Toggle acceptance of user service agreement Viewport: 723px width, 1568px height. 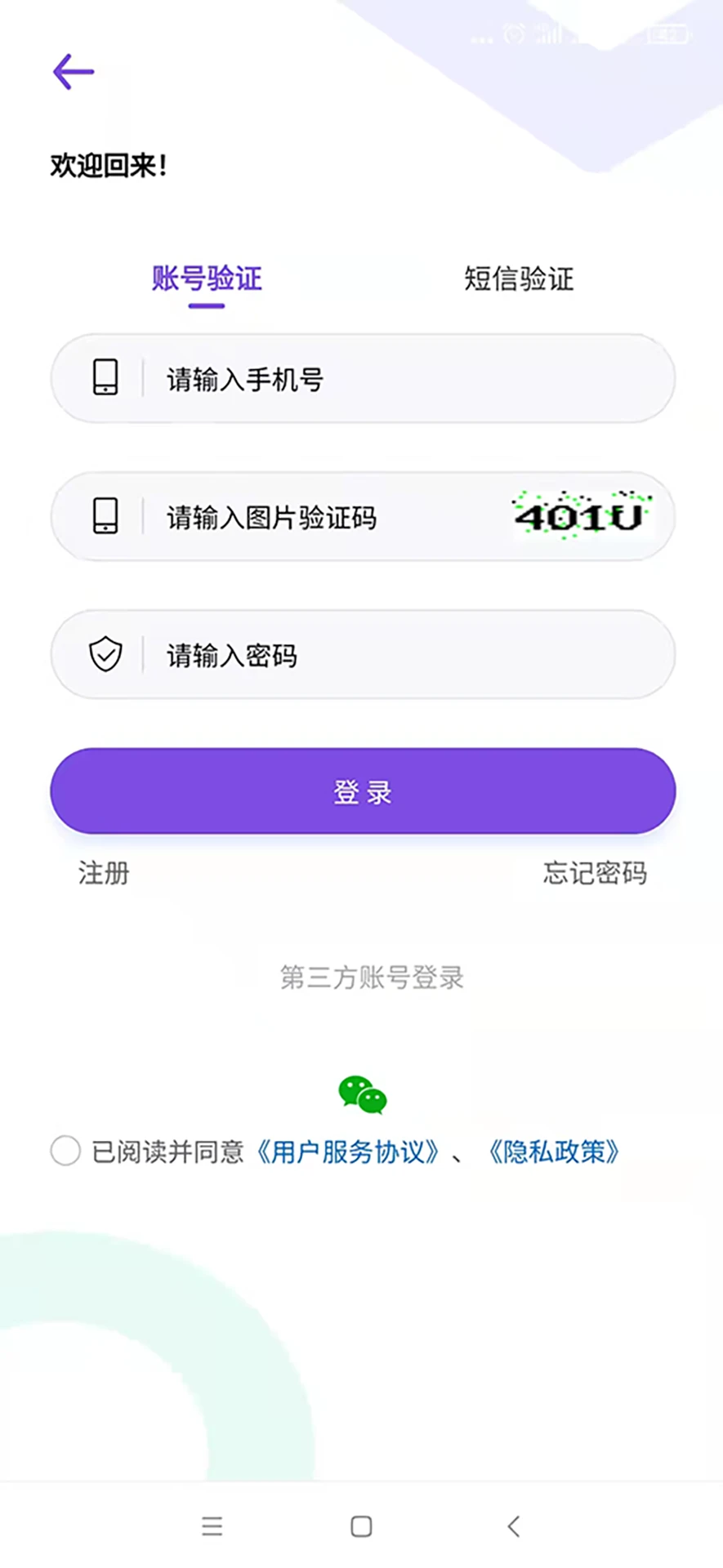65,1151
